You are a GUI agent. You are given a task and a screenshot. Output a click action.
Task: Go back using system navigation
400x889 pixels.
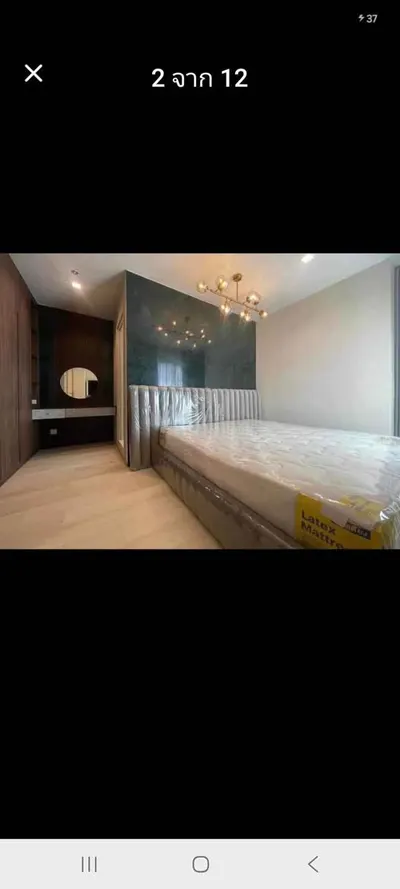313,864
